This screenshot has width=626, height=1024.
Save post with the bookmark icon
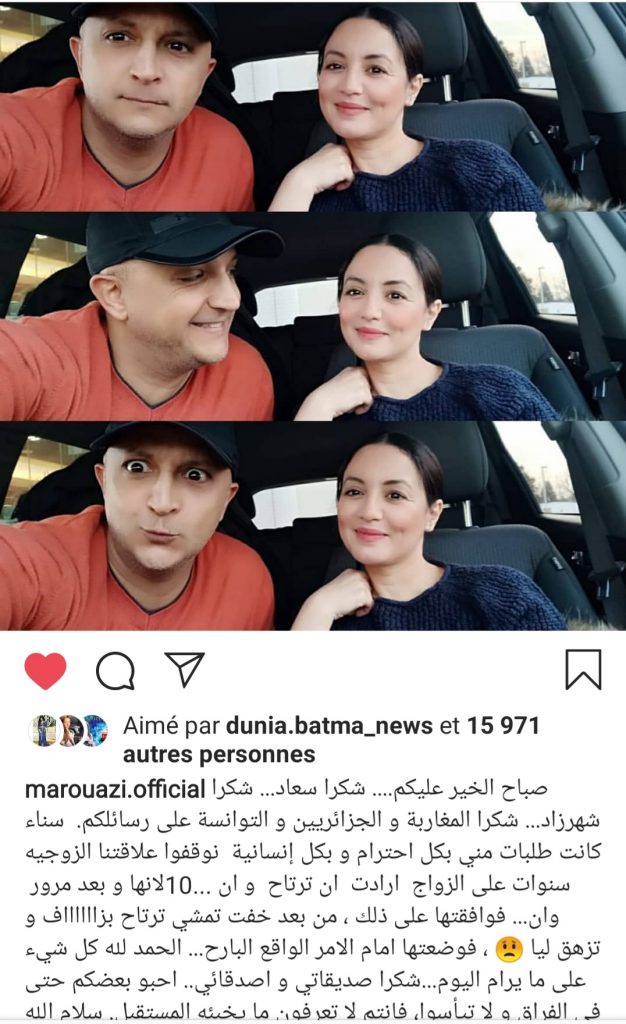point(582,670)
